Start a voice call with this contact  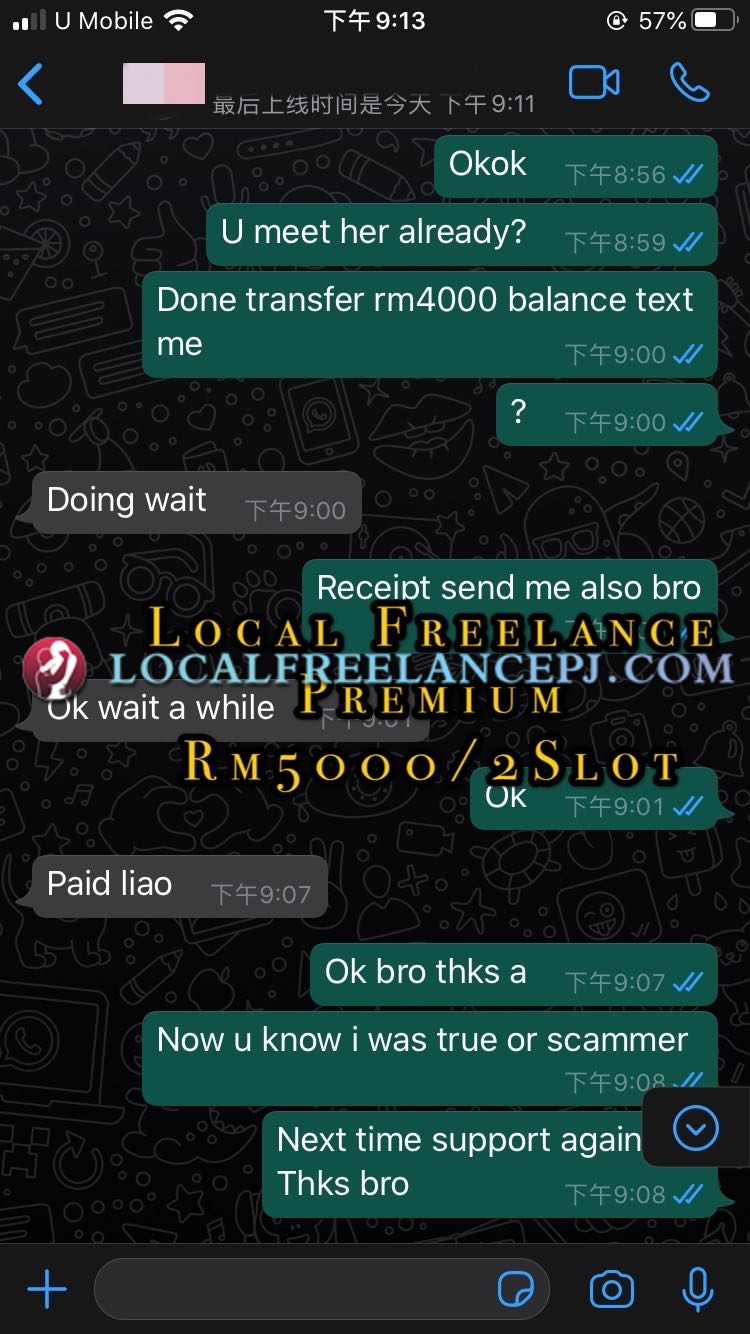[690, 83]
